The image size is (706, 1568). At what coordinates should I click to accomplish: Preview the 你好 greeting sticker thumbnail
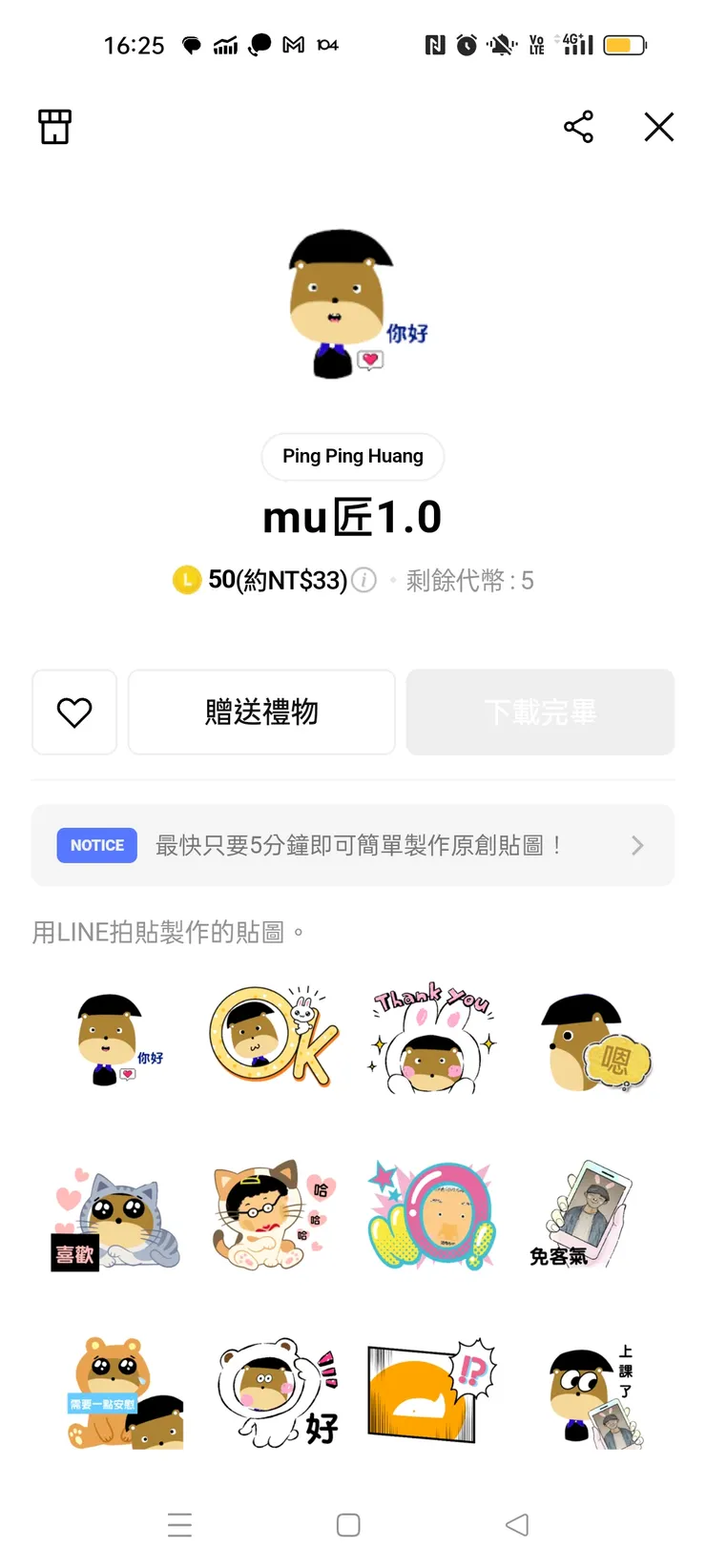(x=113, y=1037)
